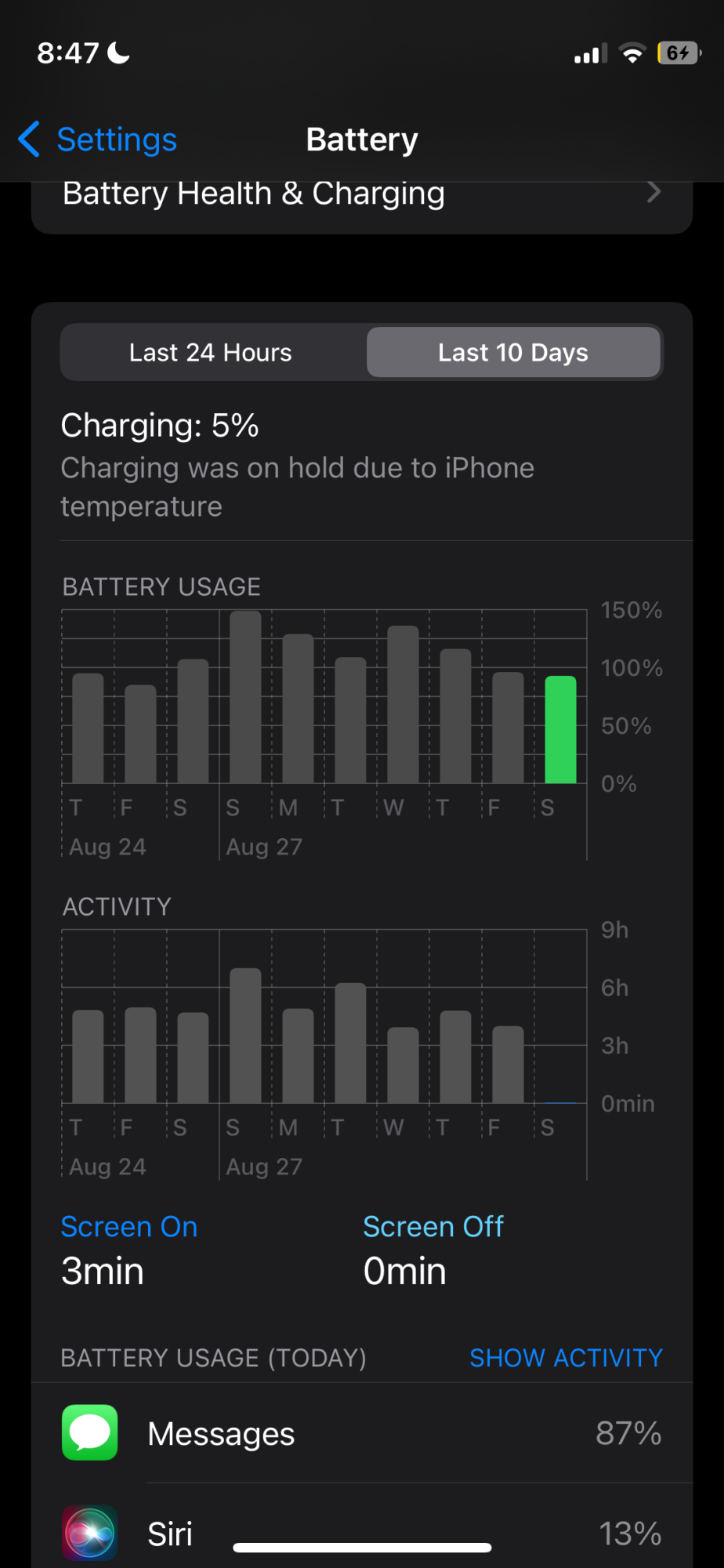
Task: Select Tuesday's tallest bar in Activity chart
Action: (x=350, y=1043)
